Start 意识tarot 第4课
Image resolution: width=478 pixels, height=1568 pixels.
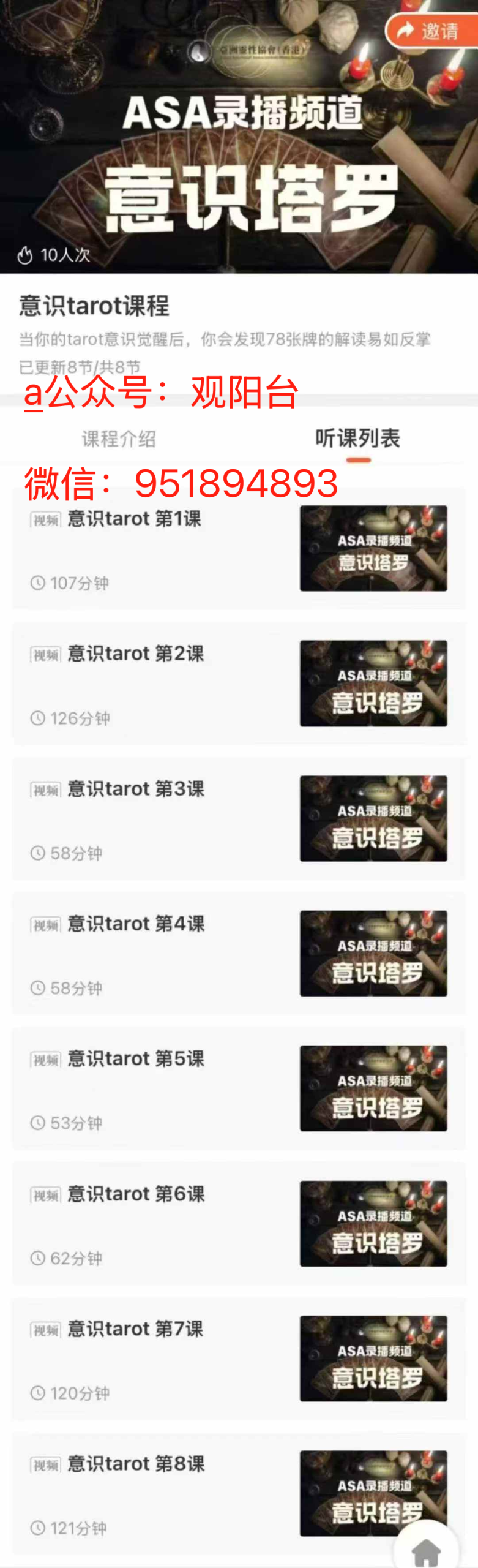pyautogui.click(x=136, y=924)
